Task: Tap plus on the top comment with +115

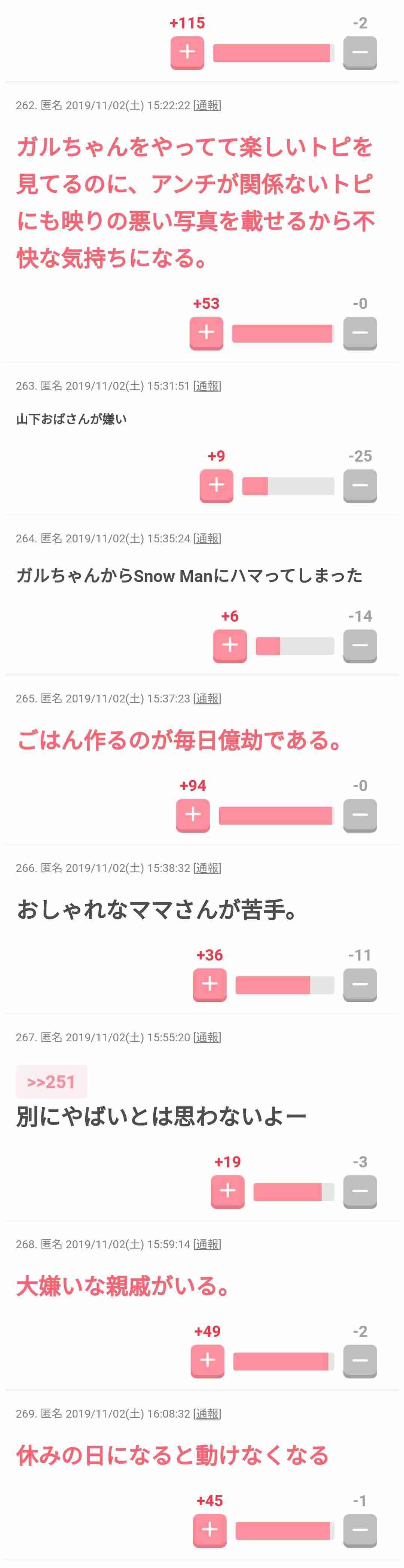Action: point(187,52)
